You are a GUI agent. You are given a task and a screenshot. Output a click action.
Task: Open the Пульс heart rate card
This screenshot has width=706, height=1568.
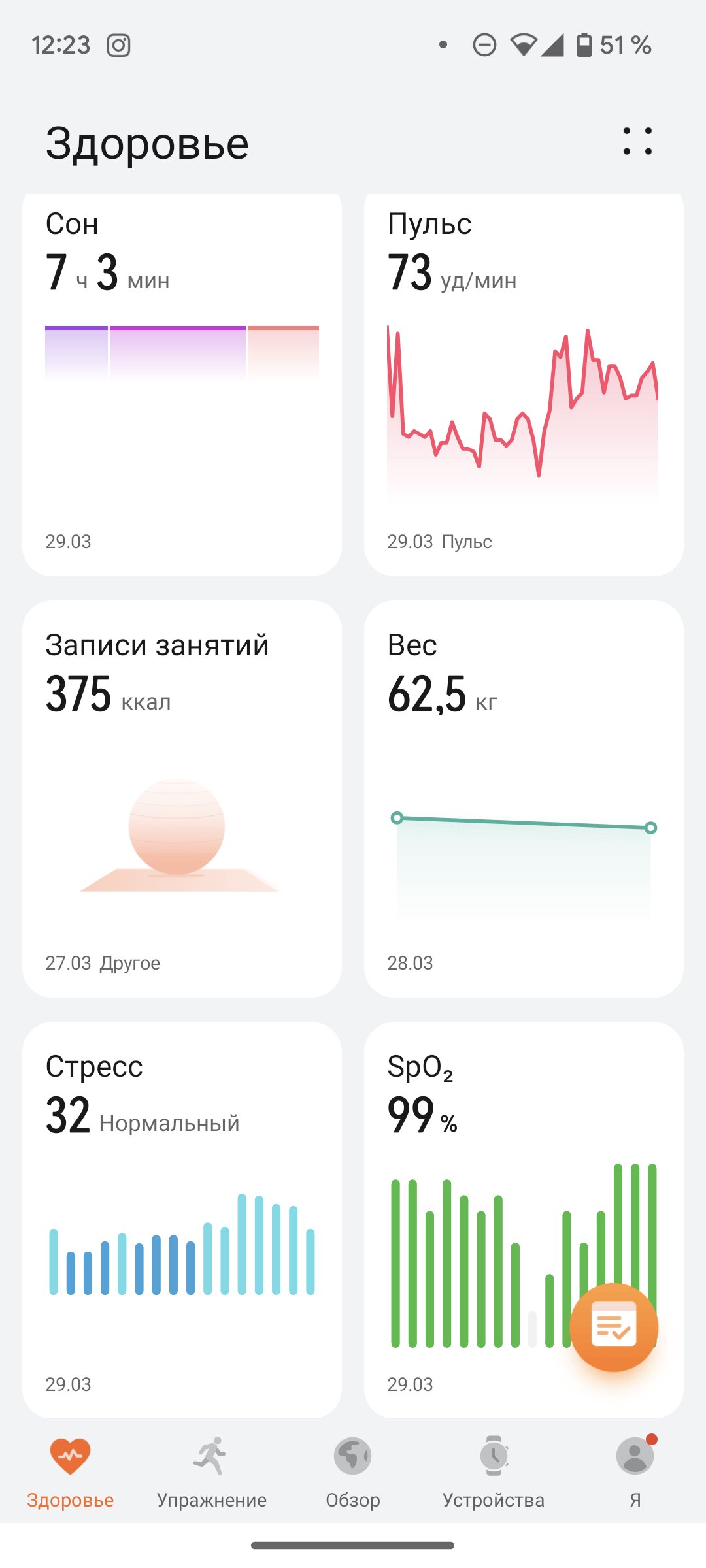click(524, 384)
